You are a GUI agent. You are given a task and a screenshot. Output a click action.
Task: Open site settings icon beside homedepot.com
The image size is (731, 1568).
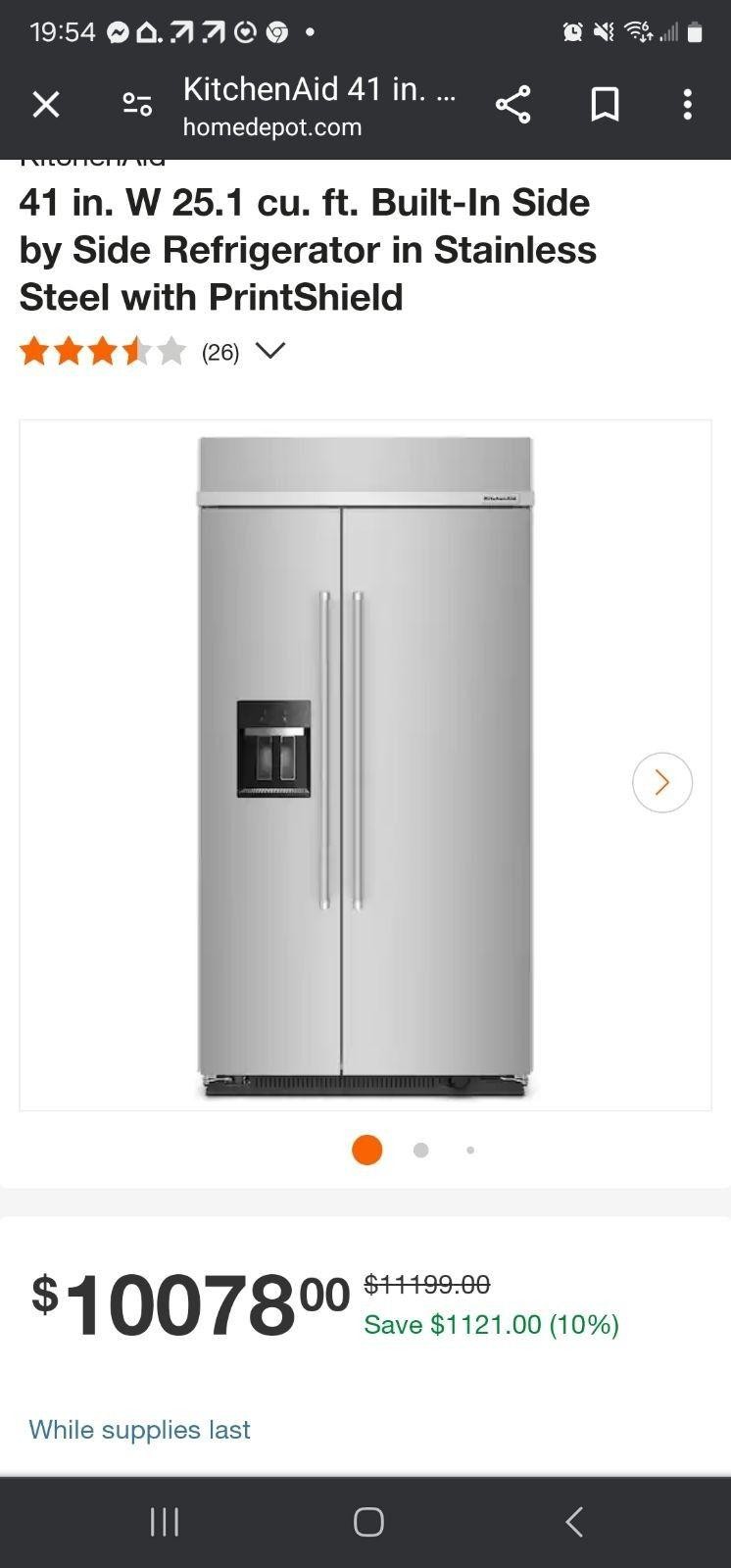[x=137, y=104]
